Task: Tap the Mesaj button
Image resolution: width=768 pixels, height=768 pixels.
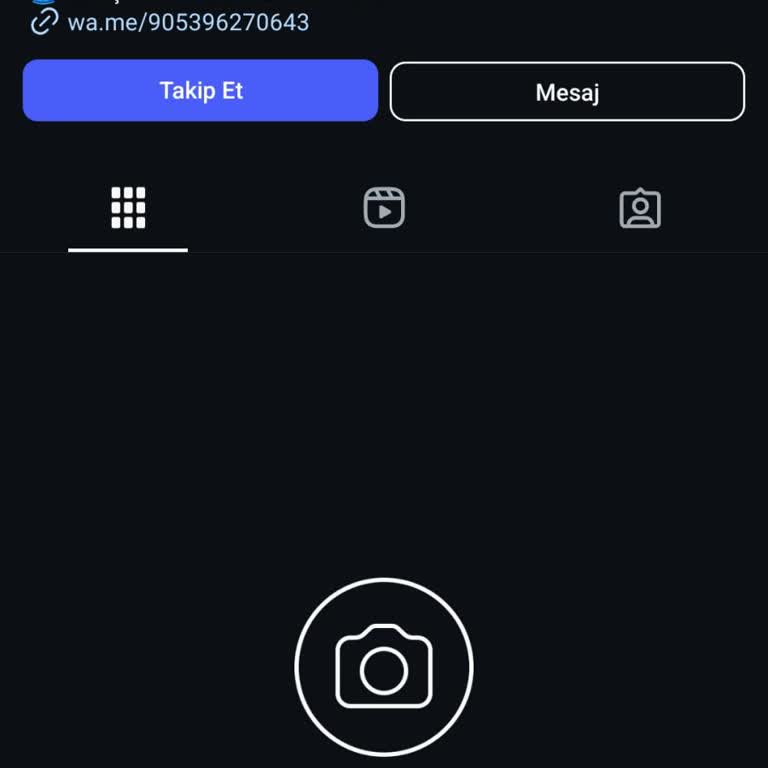Action: click(567, 92)
